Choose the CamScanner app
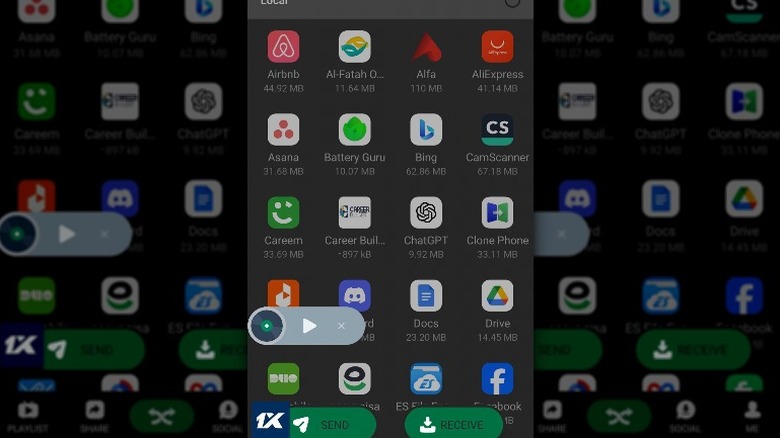Image resolution: width=780 pixels, height=438 pixels. [x=497, y=130]
